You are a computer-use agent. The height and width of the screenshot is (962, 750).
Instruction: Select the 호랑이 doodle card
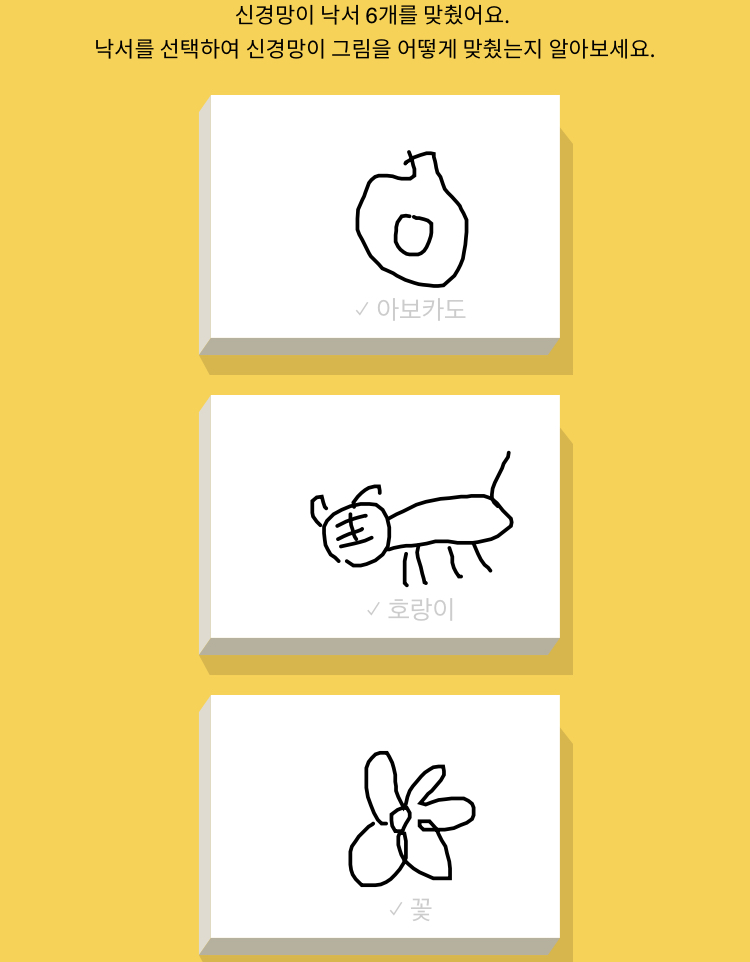[385, 518]
